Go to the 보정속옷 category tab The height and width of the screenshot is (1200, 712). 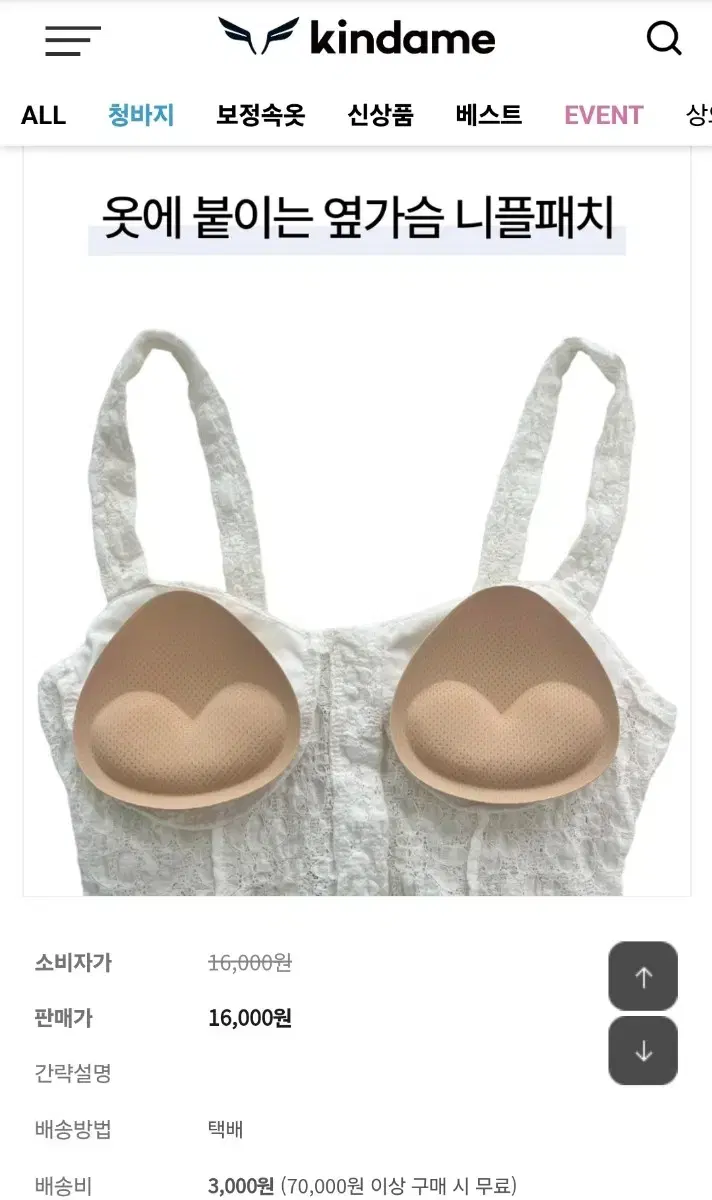pyautogui.click(x=260, y=115)
